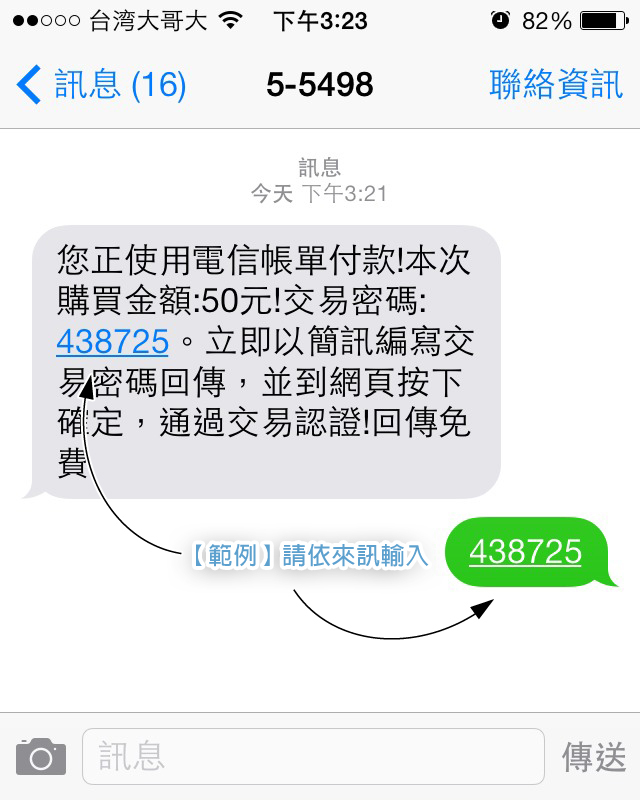Open 聯絡資訊 for 5-5498
640x801 pixels.
pos(555,85)
